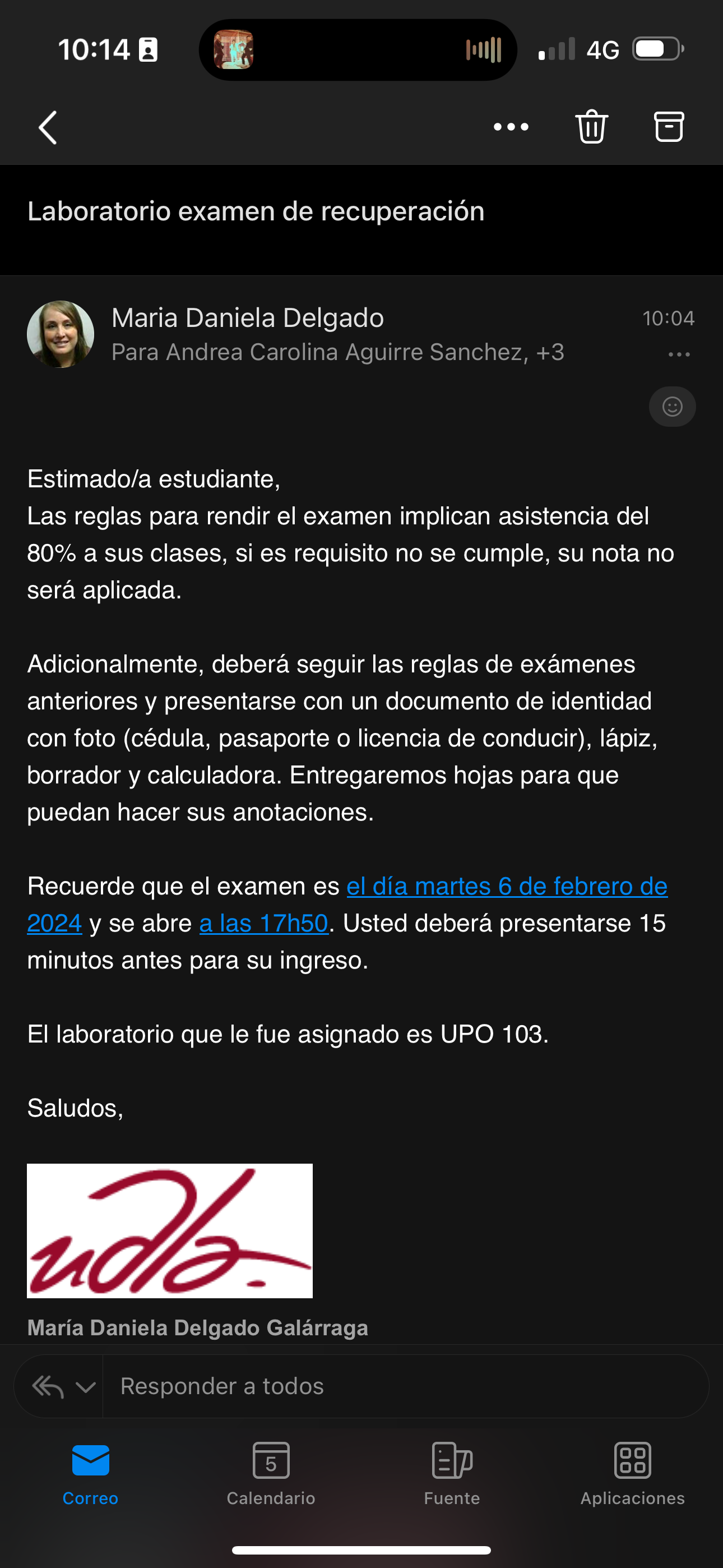Show more message options next to sender
The image size is (723, 1568).
(679, 354)
